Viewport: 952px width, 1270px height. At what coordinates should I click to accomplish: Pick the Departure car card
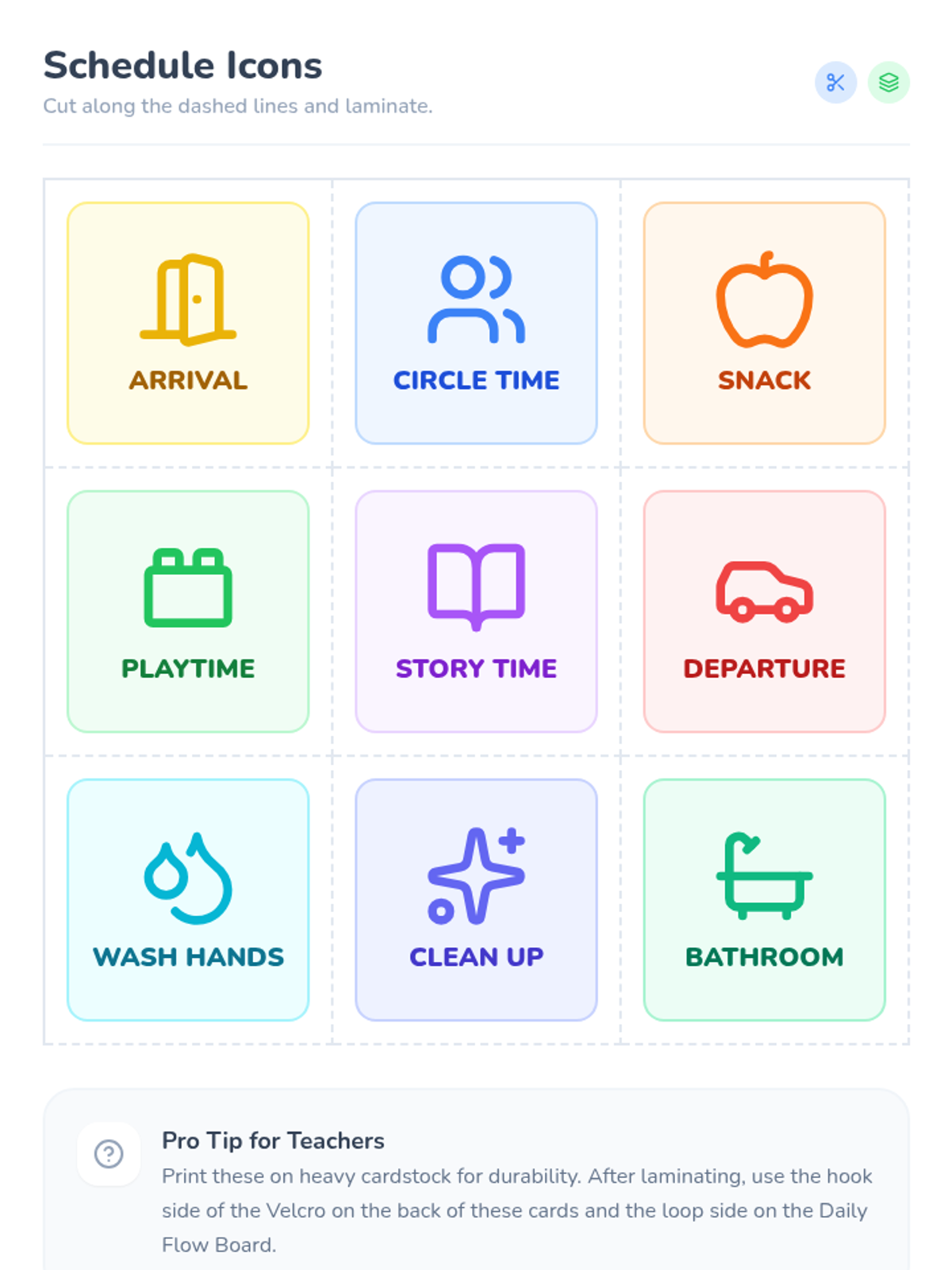(x=765, y=611)
